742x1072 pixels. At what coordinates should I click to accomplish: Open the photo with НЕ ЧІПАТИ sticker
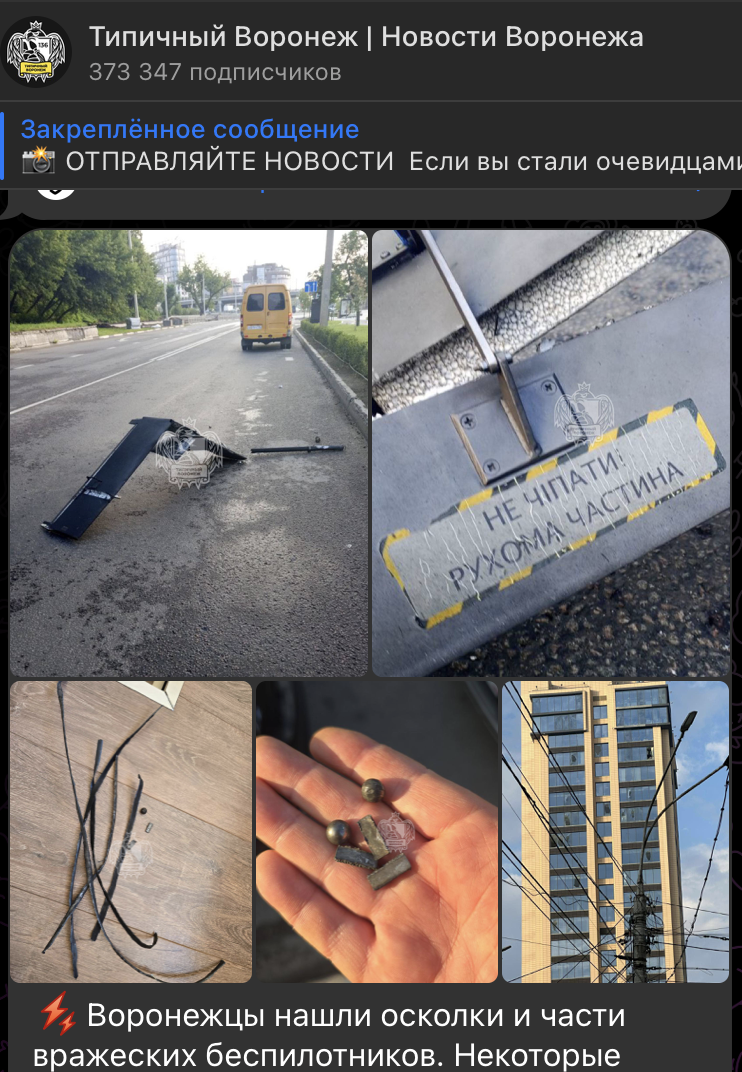point(551,452)
